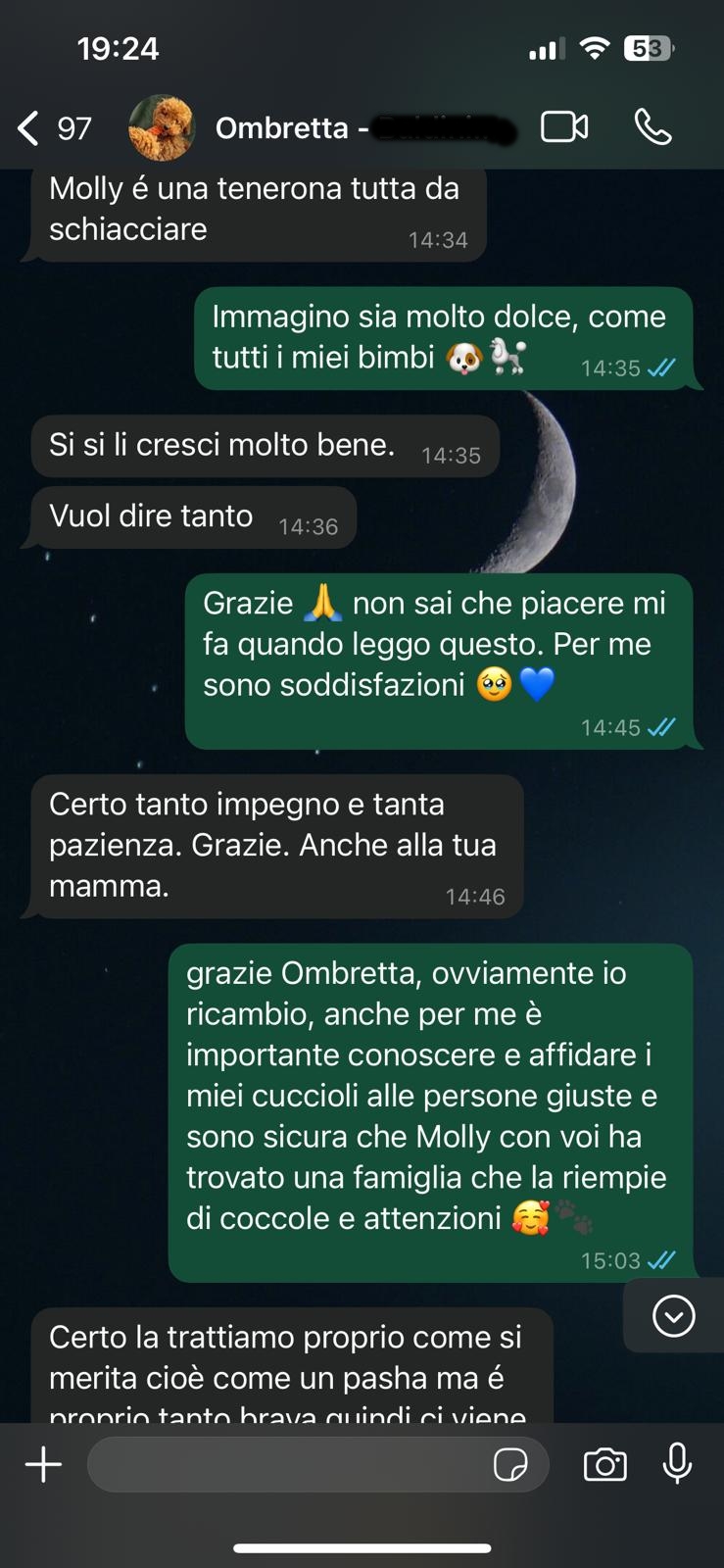Tap the microphone for voice message
Screen dimensions: 724x1568
677,1465
